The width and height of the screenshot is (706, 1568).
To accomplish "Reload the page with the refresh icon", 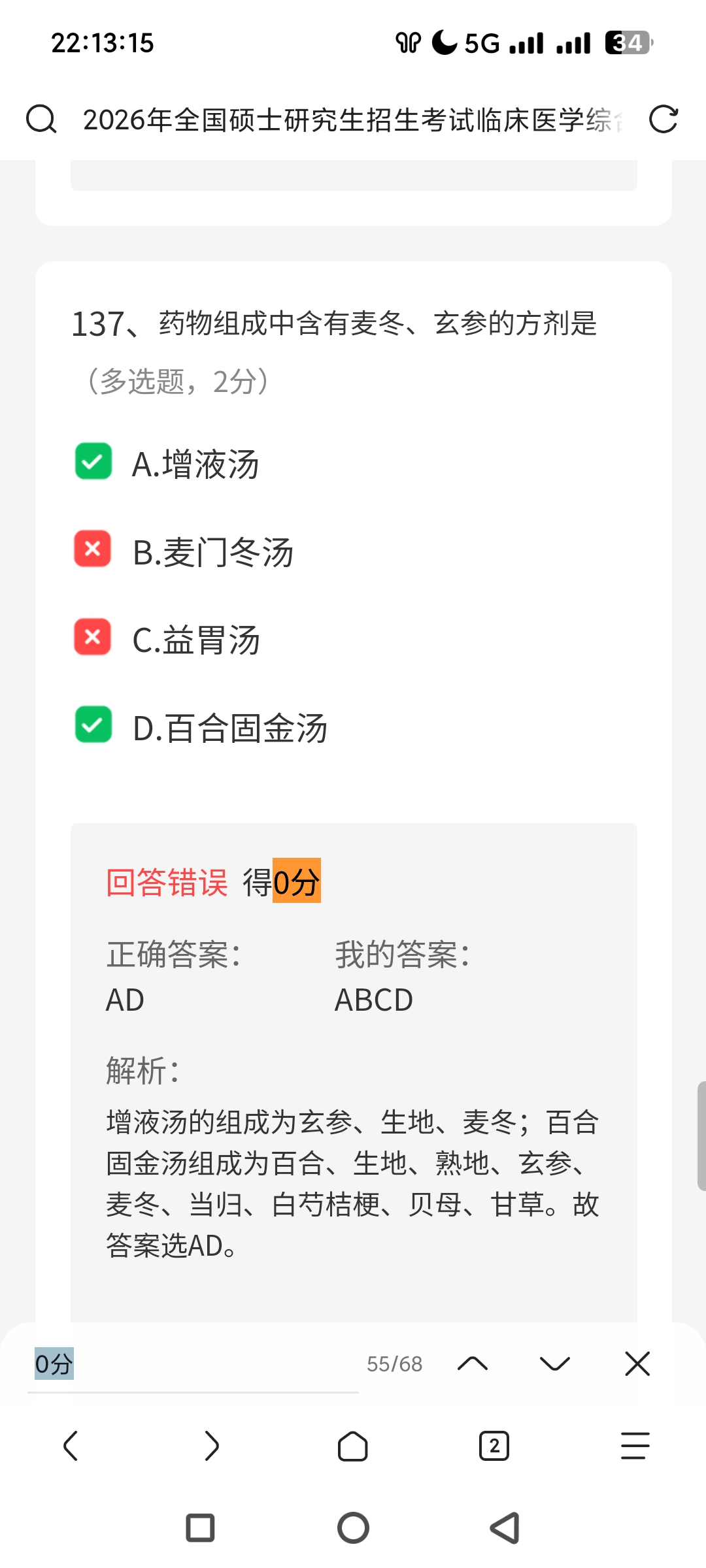I will (664, 120).
